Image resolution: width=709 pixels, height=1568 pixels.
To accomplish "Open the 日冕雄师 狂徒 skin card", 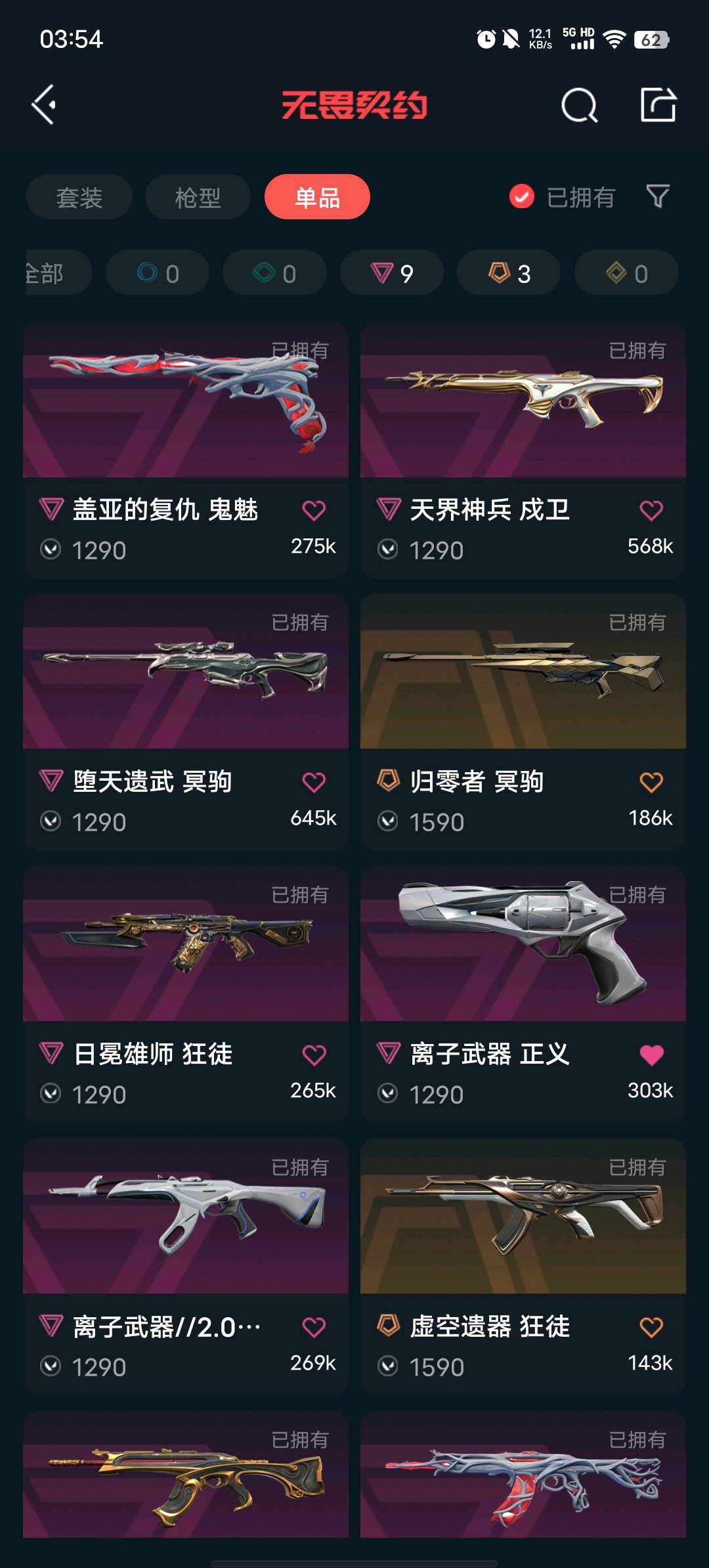I will 186,944.
